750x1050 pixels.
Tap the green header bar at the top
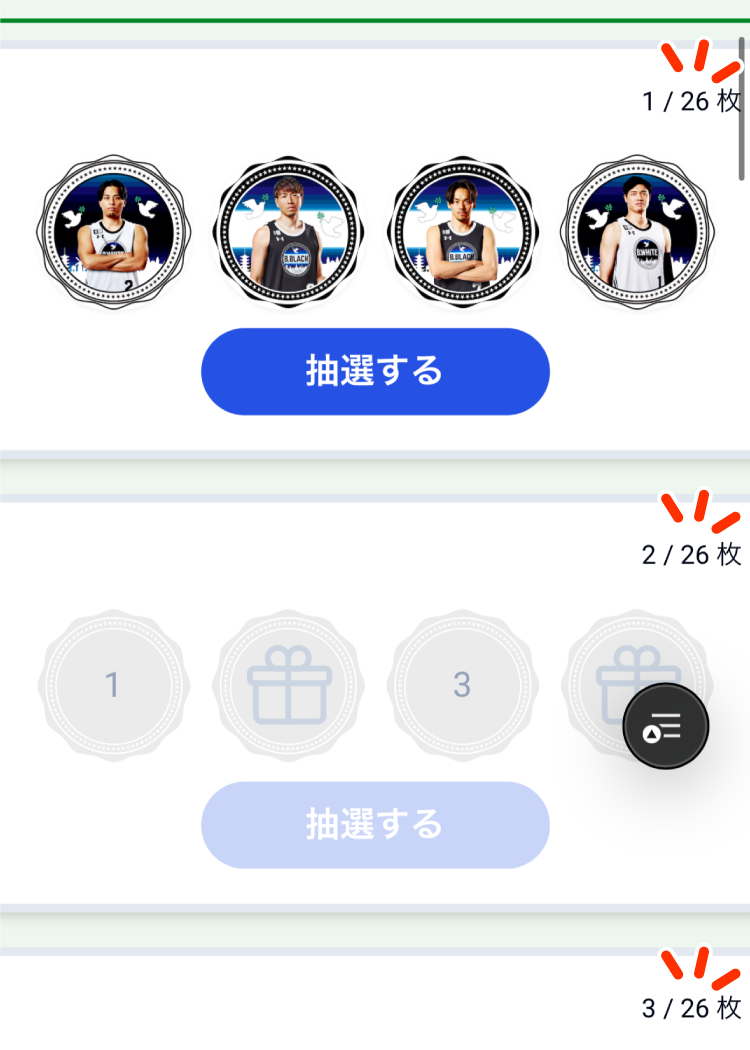[x=375, y=15]
